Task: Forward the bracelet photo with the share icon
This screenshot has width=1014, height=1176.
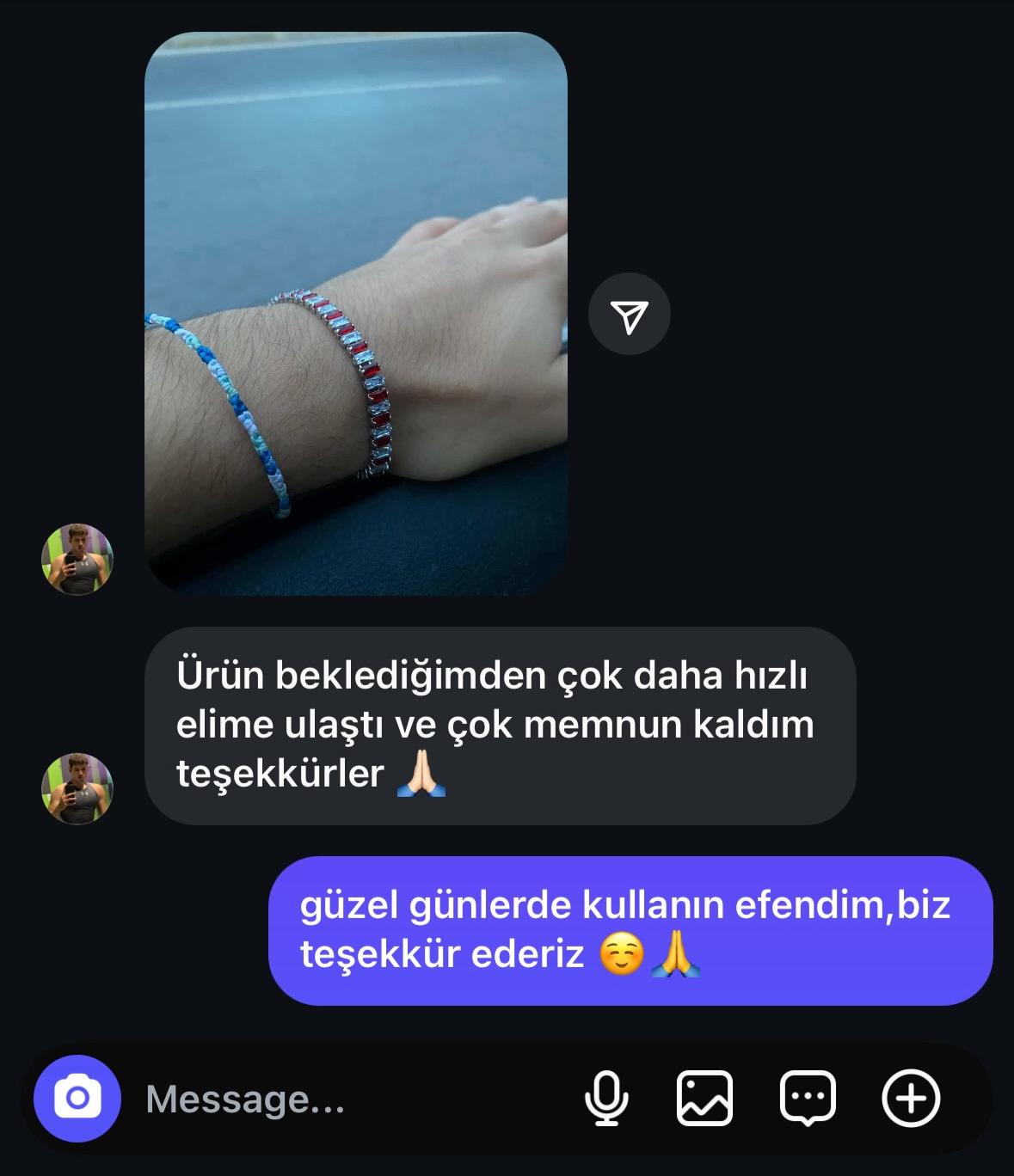Action: (x=629, y=315)
